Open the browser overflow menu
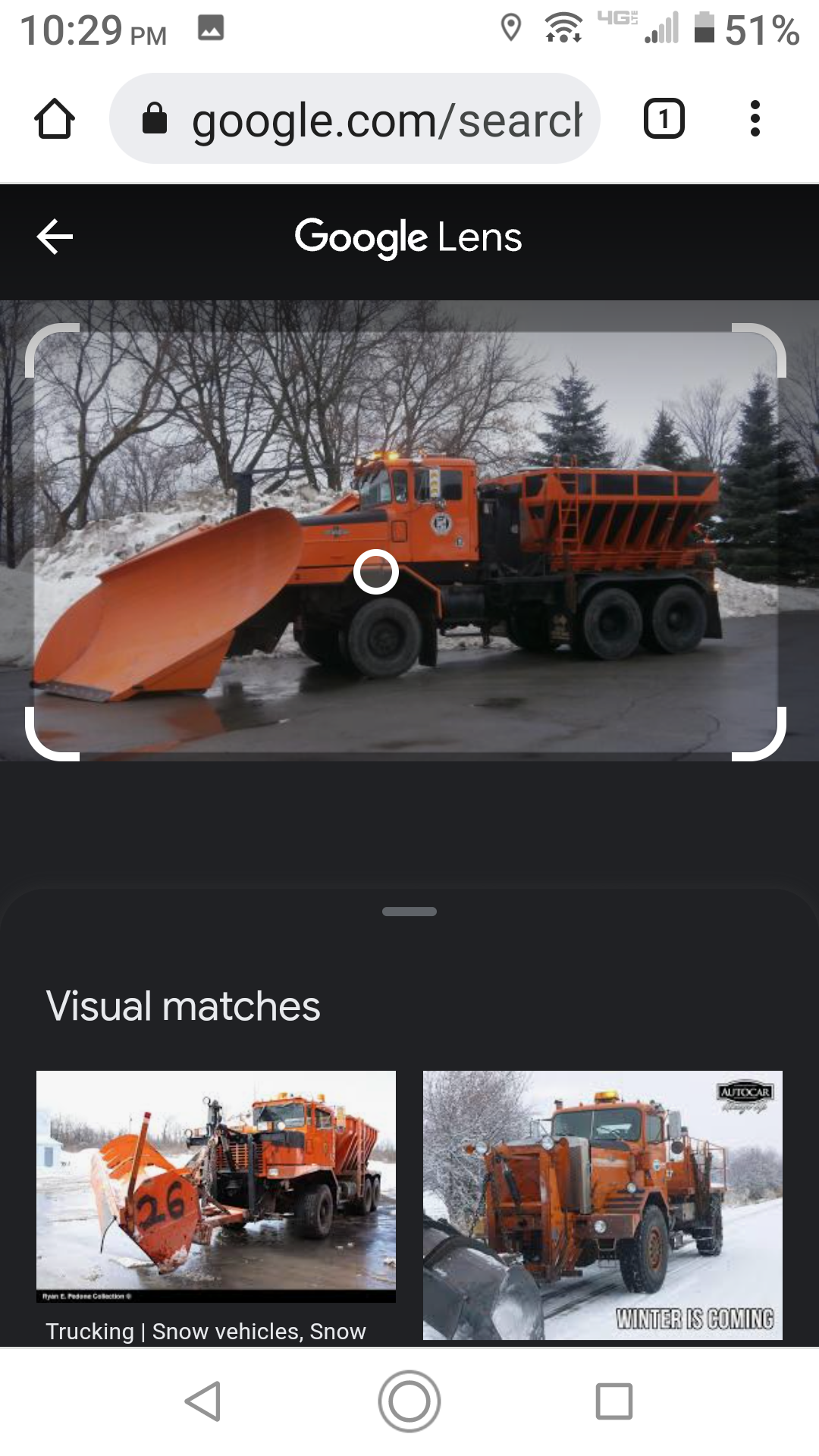The width and height of the screenshot is (819, 1456). point(755,119)
